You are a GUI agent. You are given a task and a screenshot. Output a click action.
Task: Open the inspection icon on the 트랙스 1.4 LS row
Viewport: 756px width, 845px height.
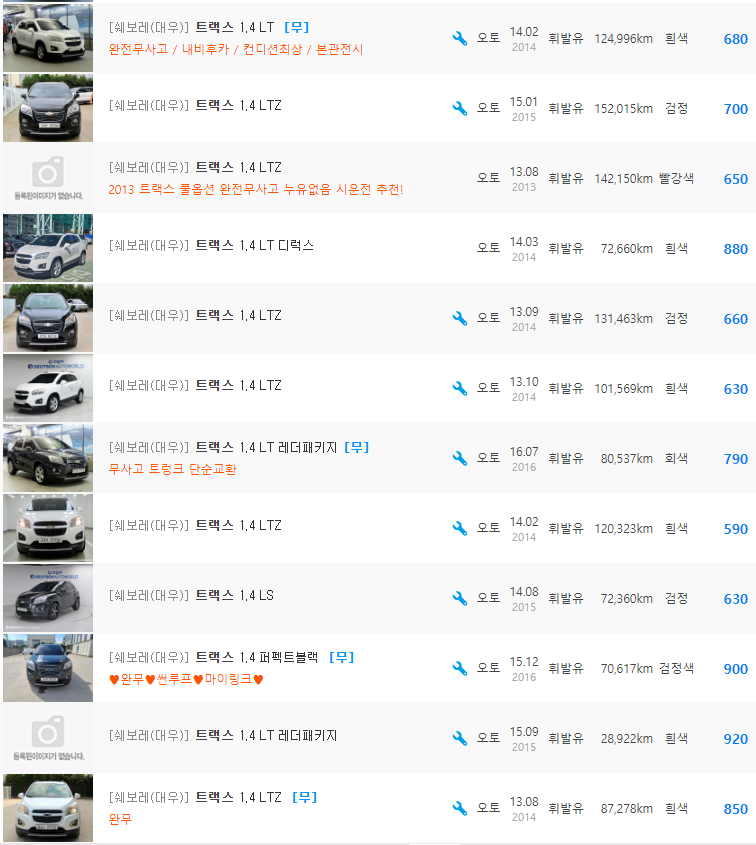point(459,596)
